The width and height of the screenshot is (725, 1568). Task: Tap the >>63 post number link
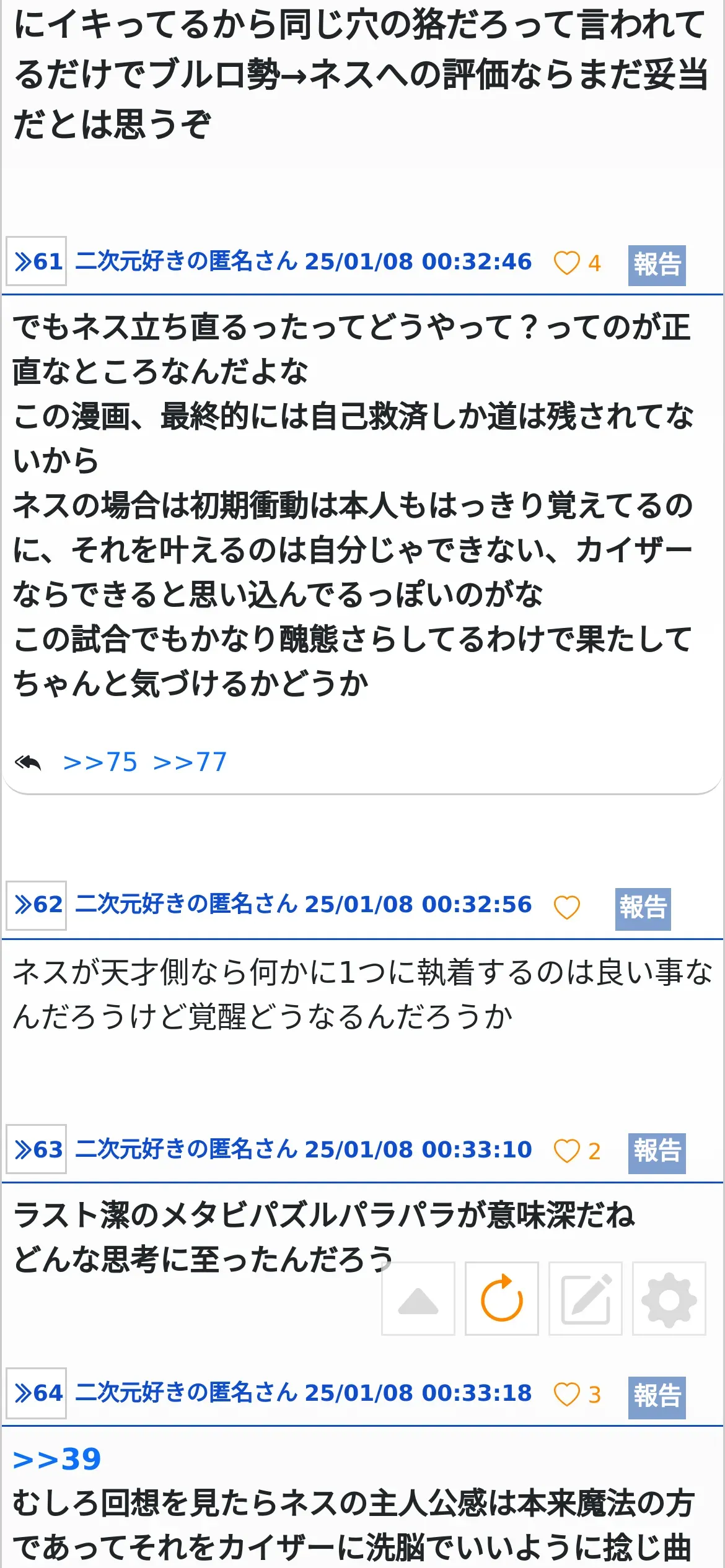36,1149
